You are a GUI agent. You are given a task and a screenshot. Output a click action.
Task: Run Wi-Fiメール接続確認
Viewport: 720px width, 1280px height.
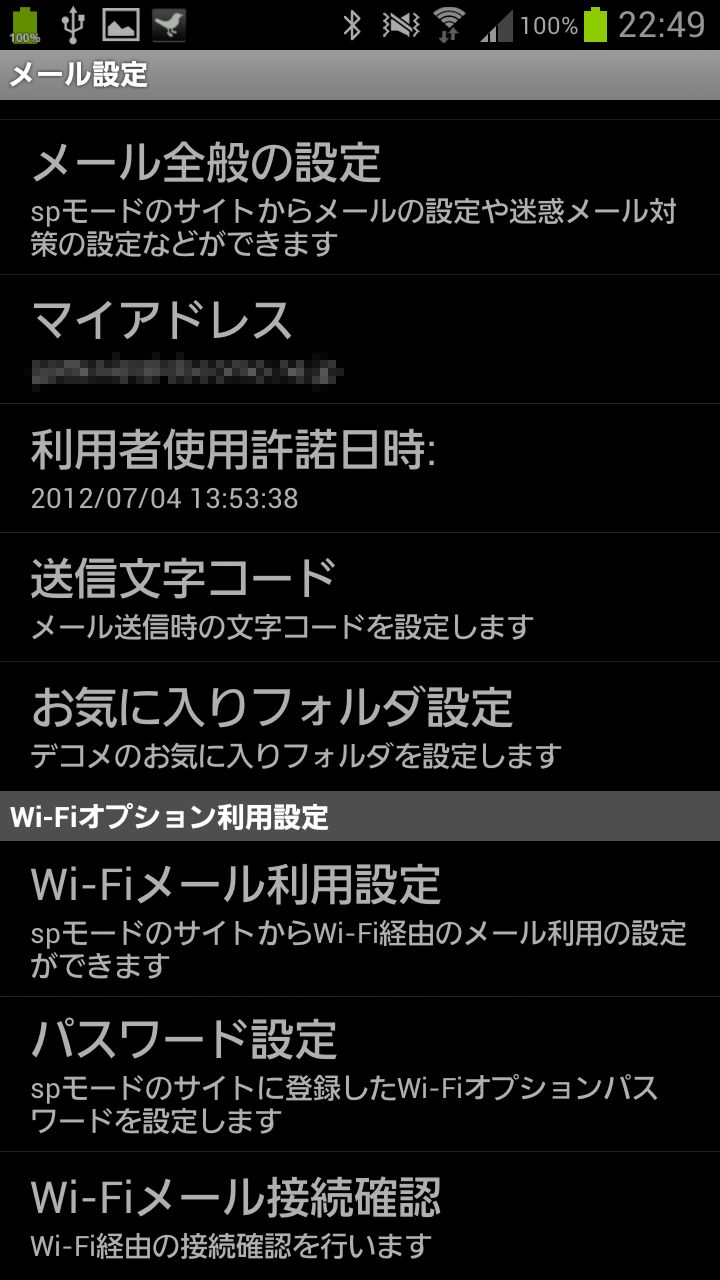click(360, 1216)
